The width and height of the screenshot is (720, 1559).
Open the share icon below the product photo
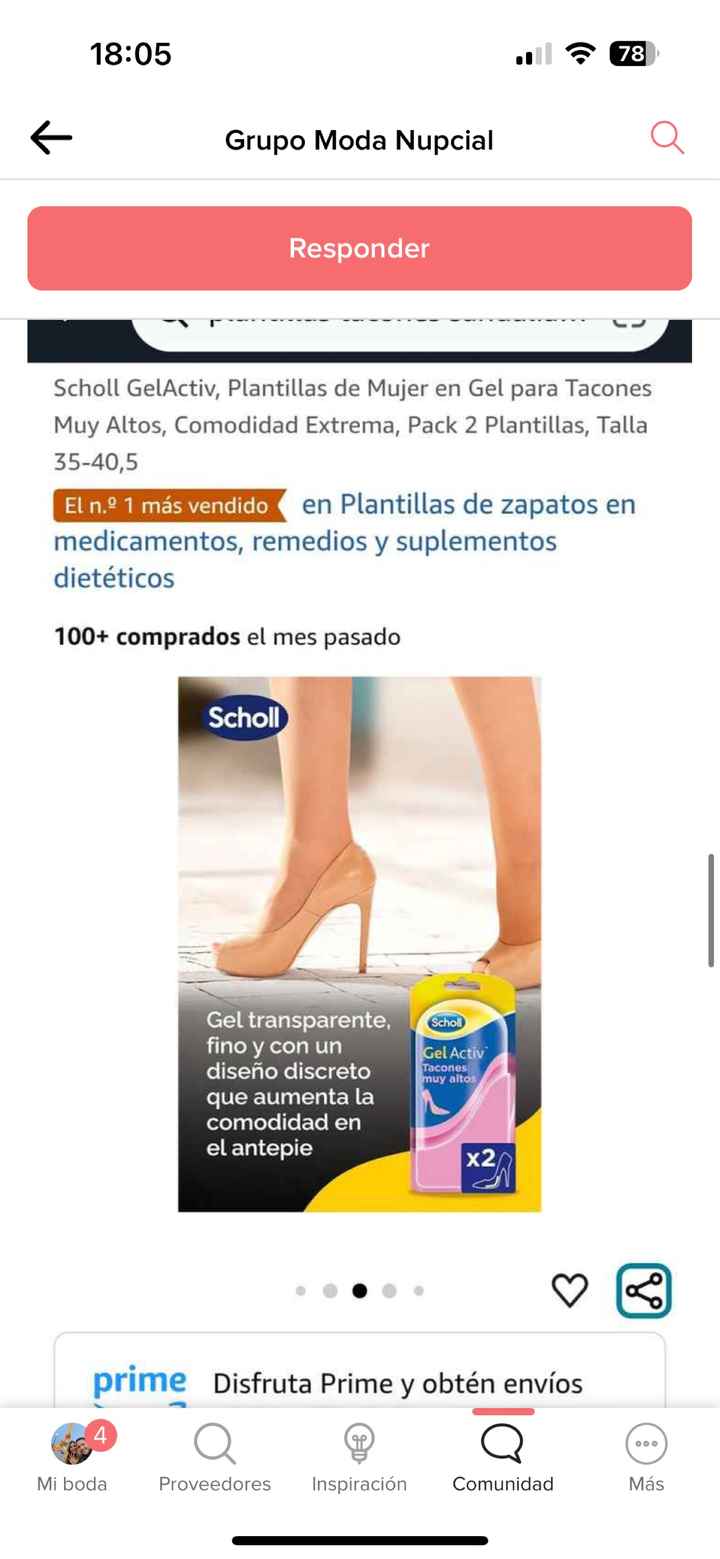pos(643,1290)
